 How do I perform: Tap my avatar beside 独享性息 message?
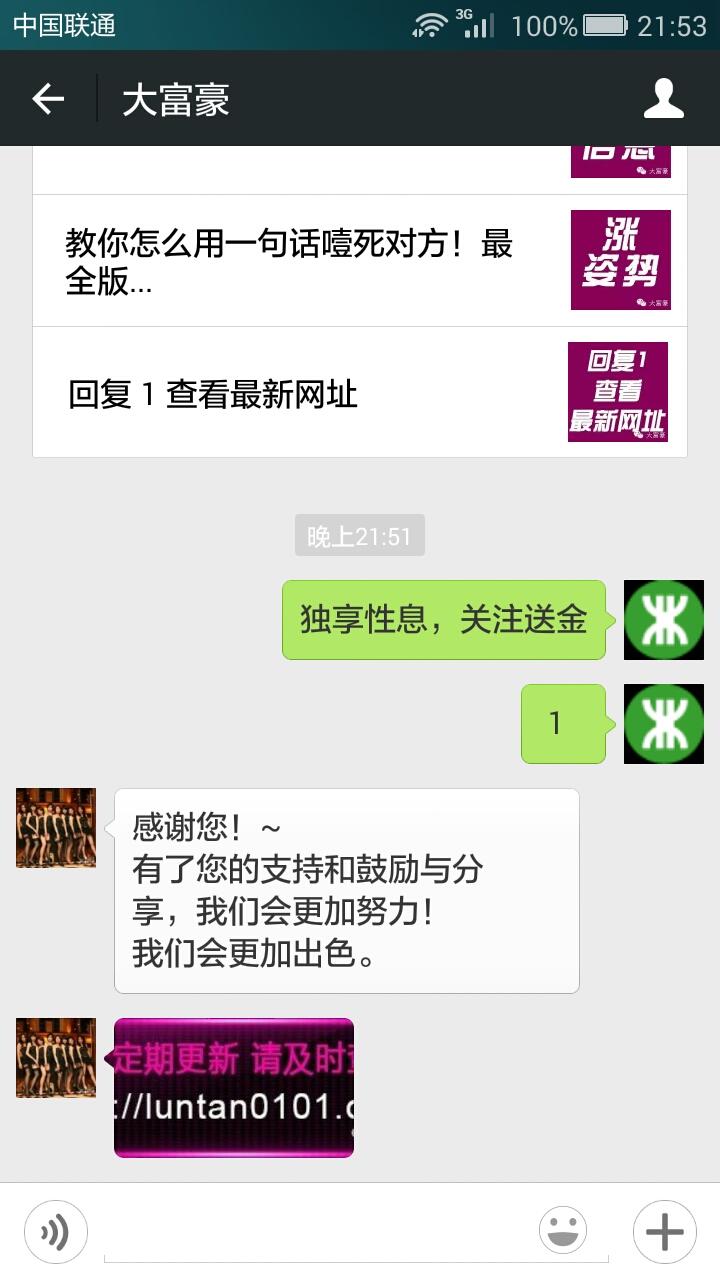click(664, 620)
